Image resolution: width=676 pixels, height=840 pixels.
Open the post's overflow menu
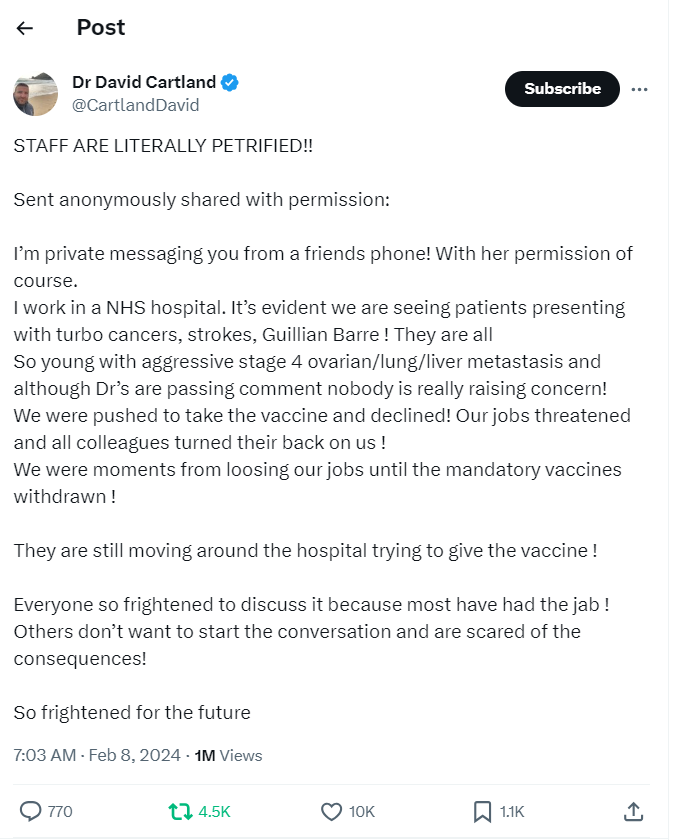pos(639,89)
